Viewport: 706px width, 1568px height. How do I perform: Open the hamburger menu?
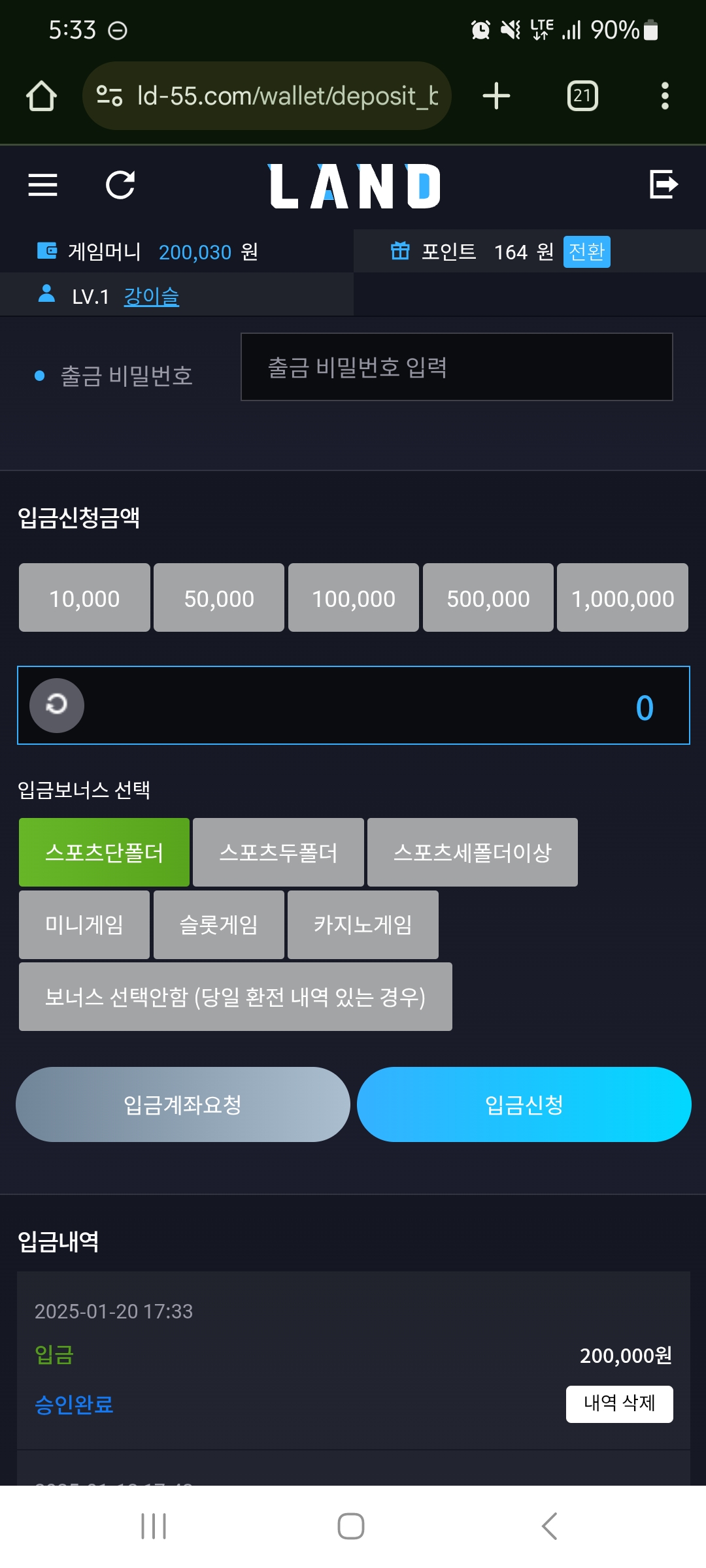[x=43, y=185]
